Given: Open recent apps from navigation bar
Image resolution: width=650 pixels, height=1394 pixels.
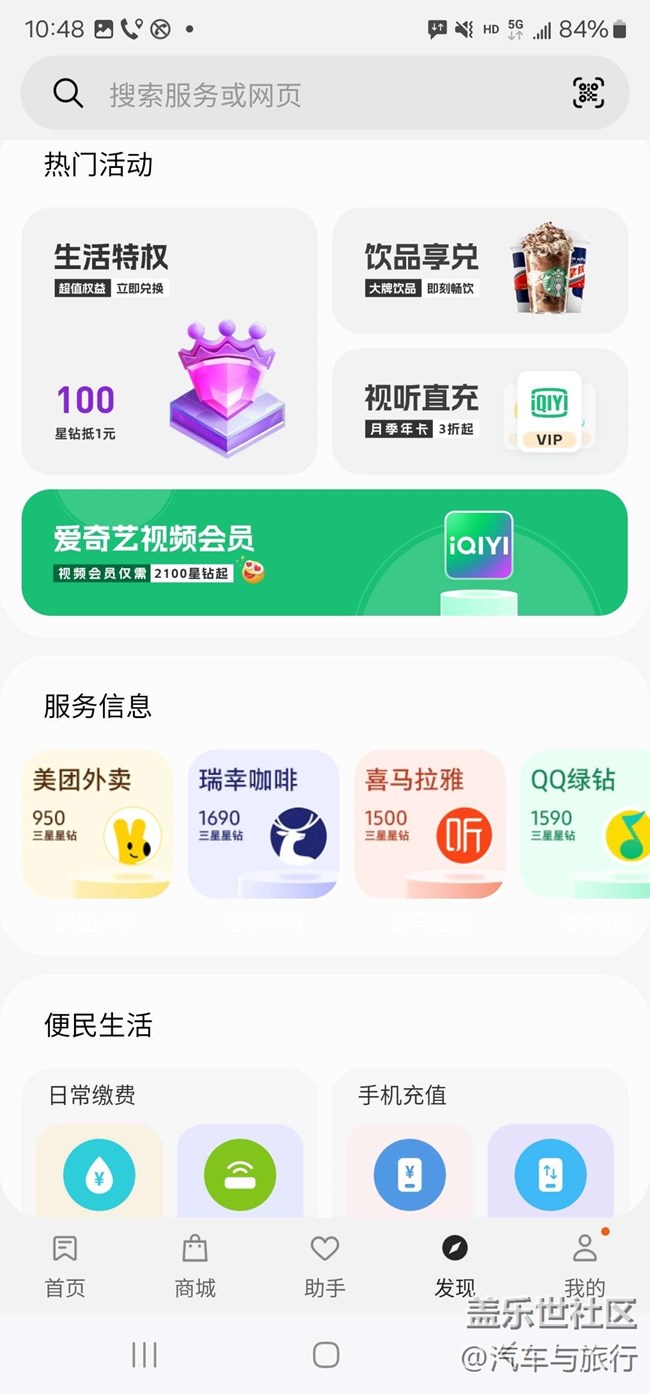Looking at the screenshot, I should click(145, 1355).
